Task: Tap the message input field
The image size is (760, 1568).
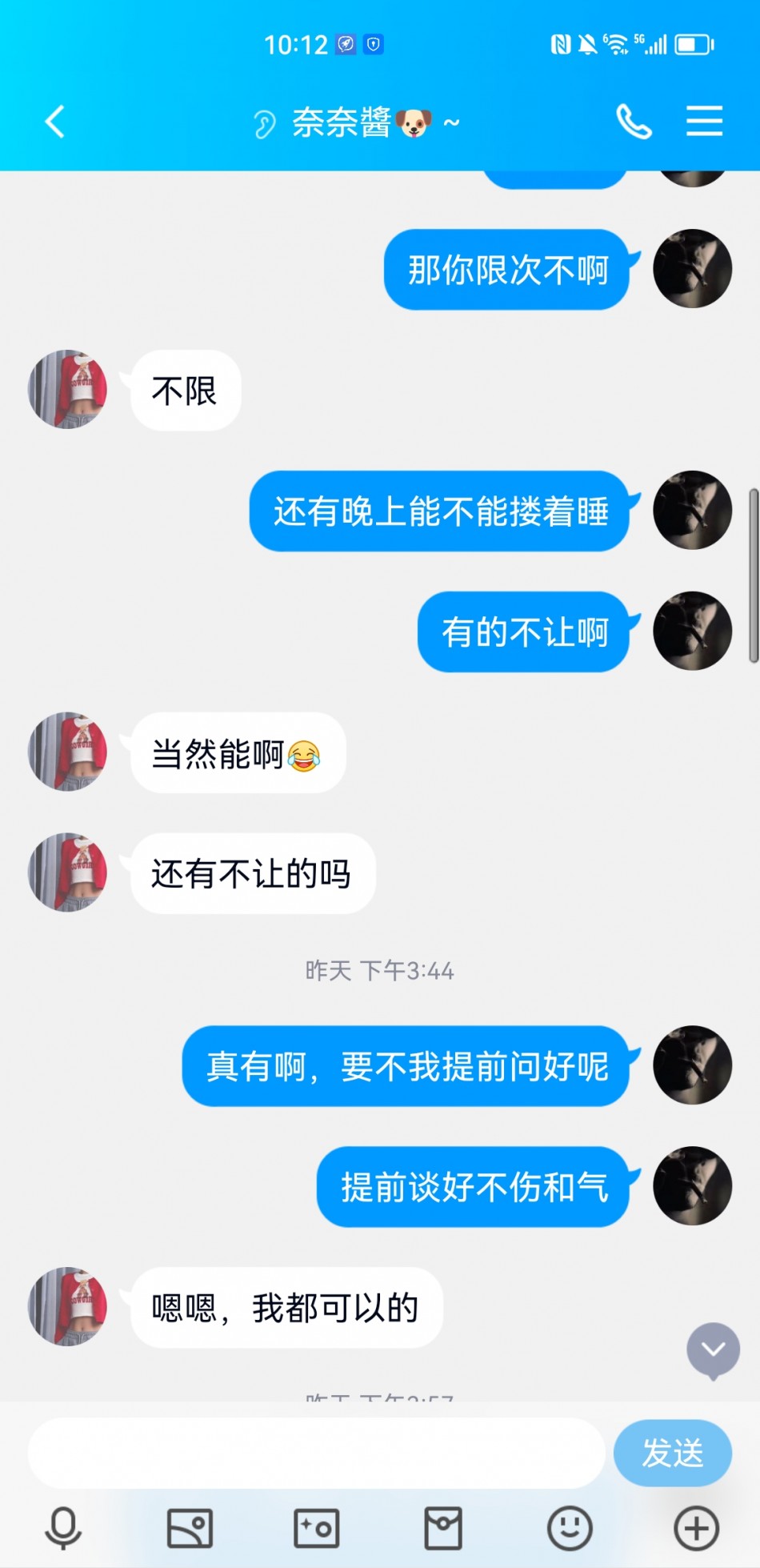Action: [x=316, y=1453]
